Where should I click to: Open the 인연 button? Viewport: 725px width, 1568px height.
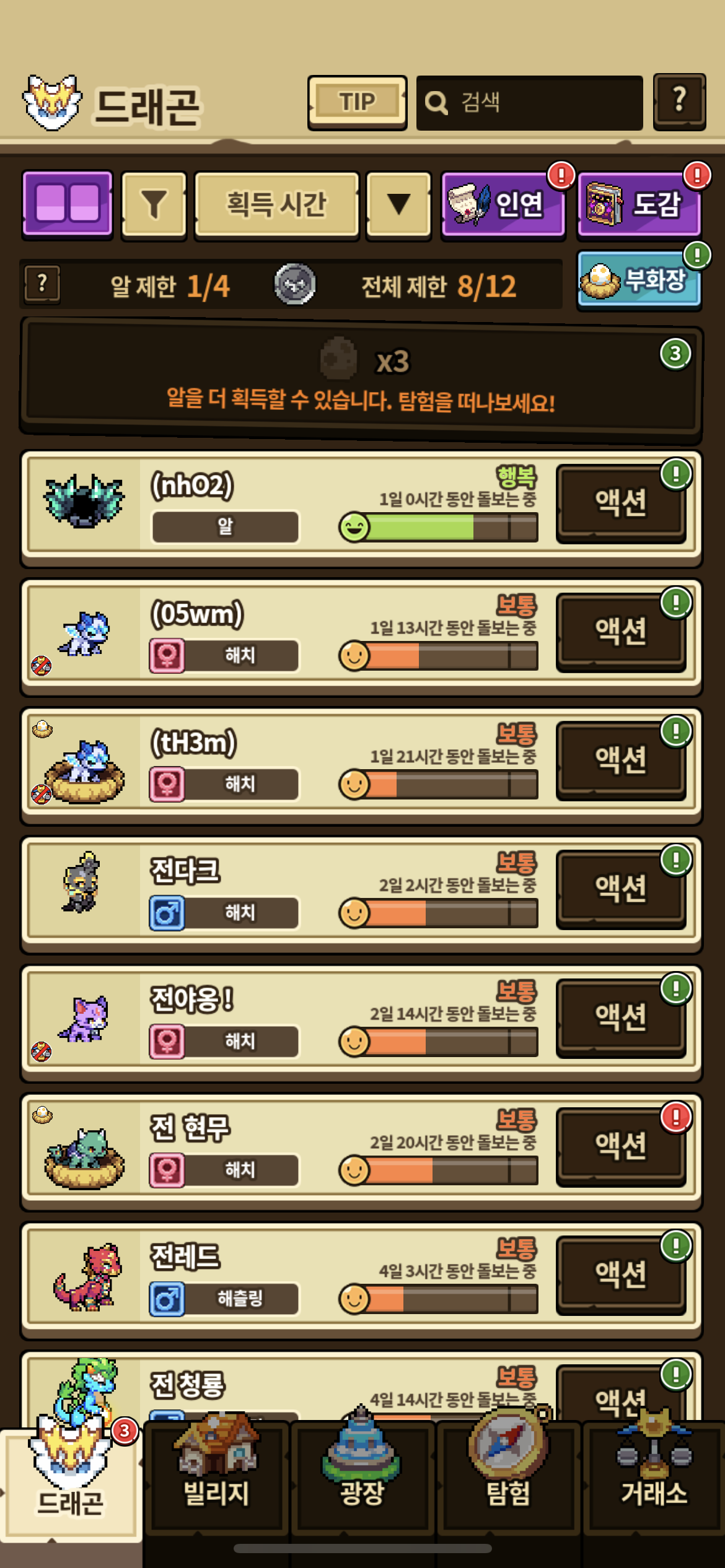(503, 205)
